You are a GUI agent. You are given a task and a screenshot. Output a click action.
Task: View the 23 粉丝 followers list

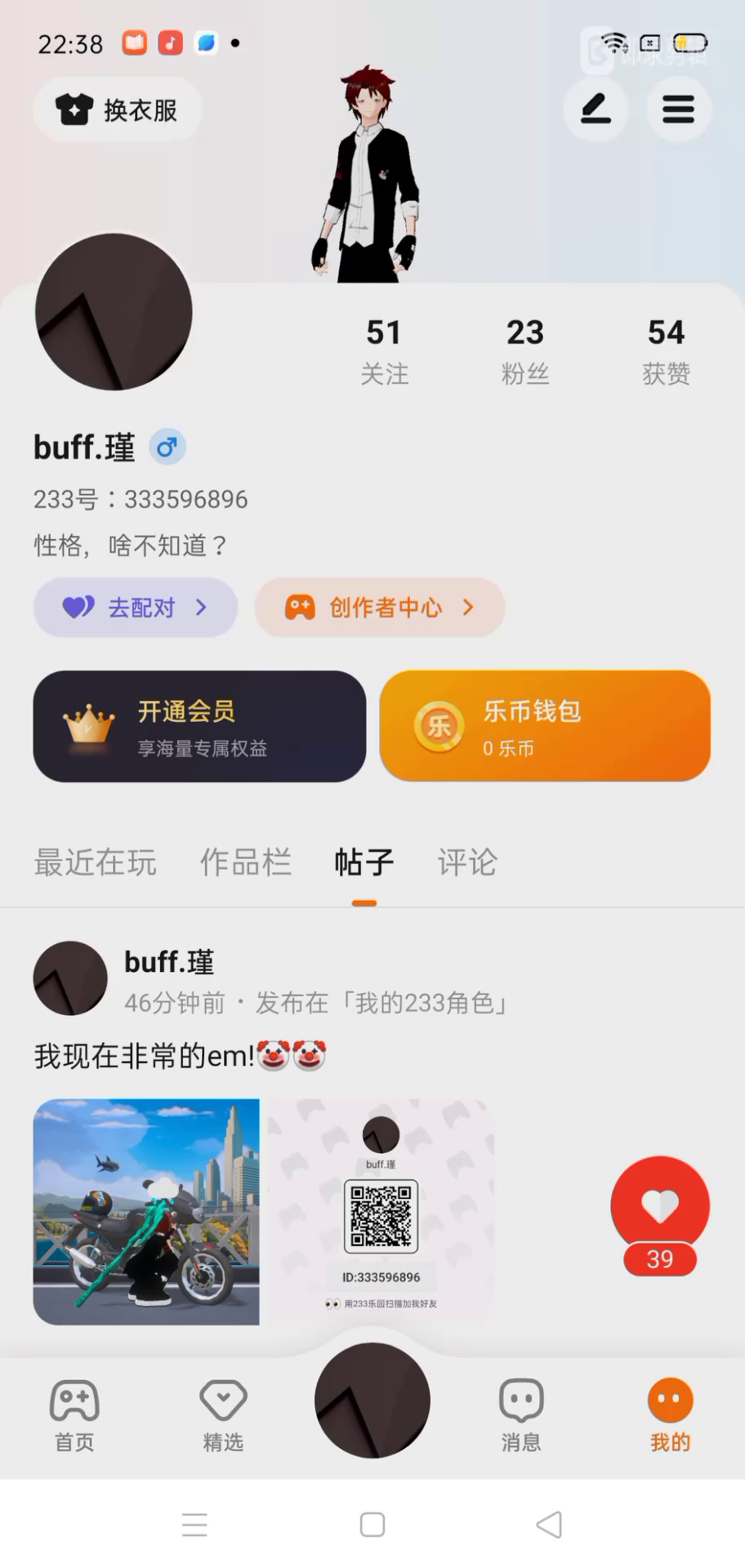point(524,351)
